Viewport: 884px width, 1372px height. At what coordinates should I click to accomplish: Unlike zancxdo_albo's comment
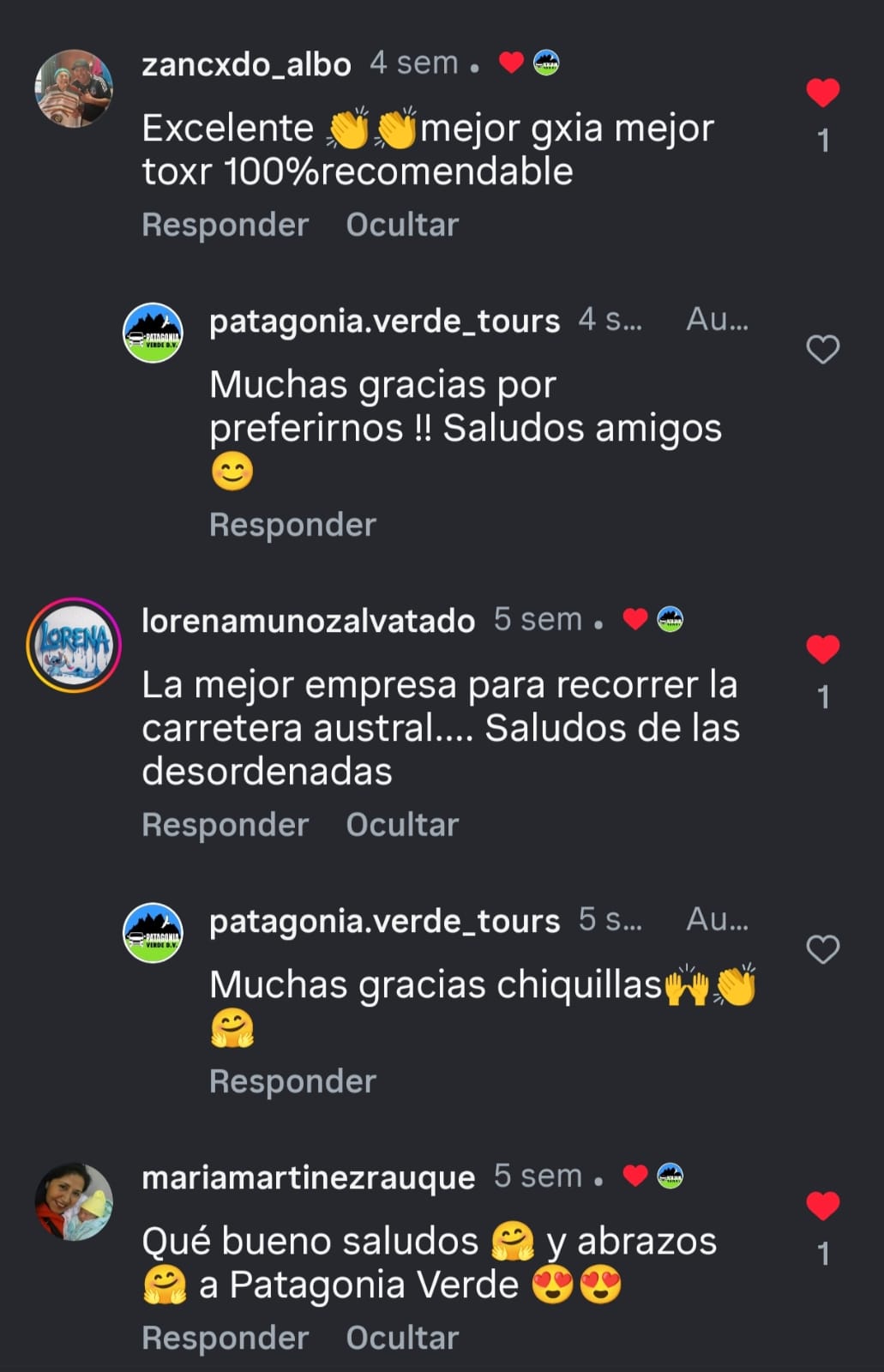[822, 93]
